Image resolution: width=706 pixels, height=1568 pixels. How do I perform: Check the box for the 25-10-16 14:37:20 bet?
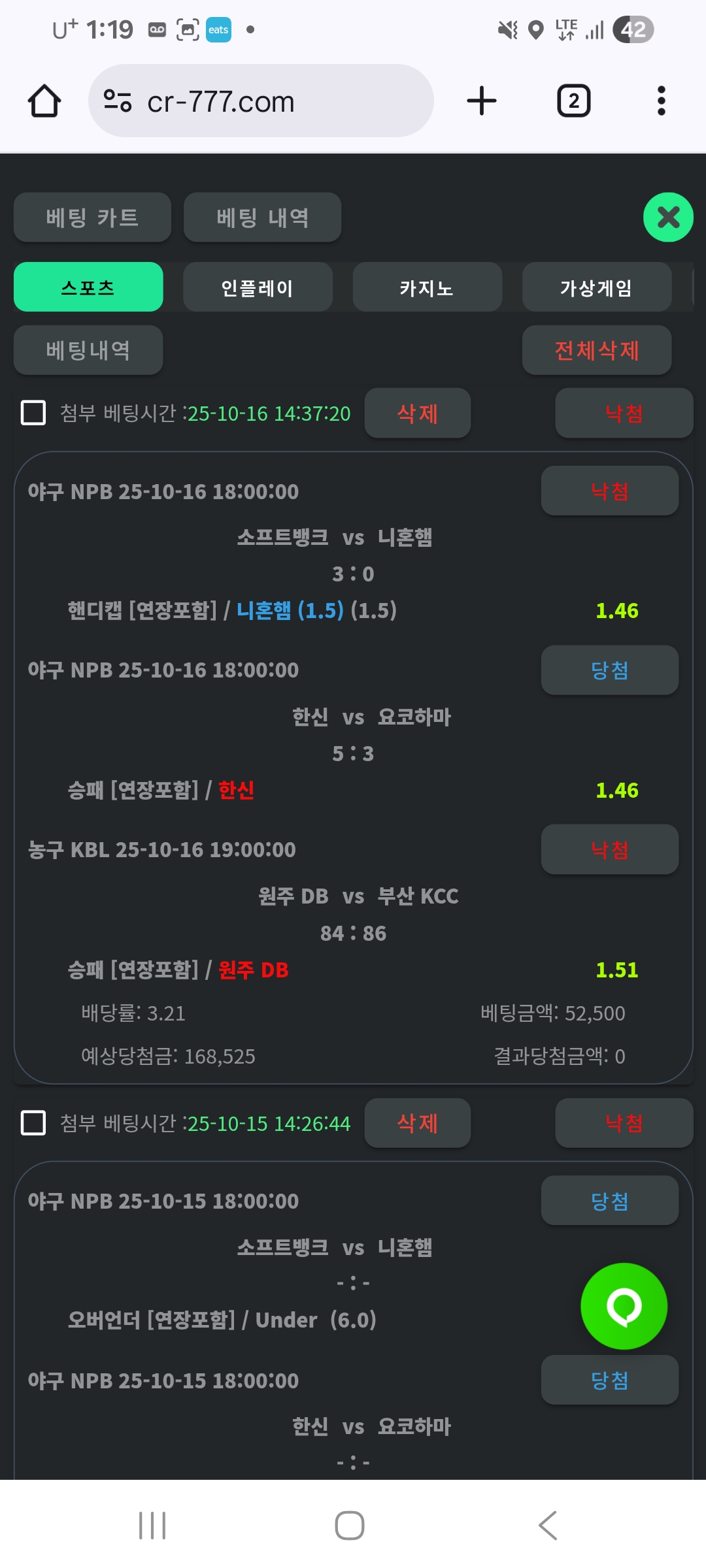pos(33,413)
